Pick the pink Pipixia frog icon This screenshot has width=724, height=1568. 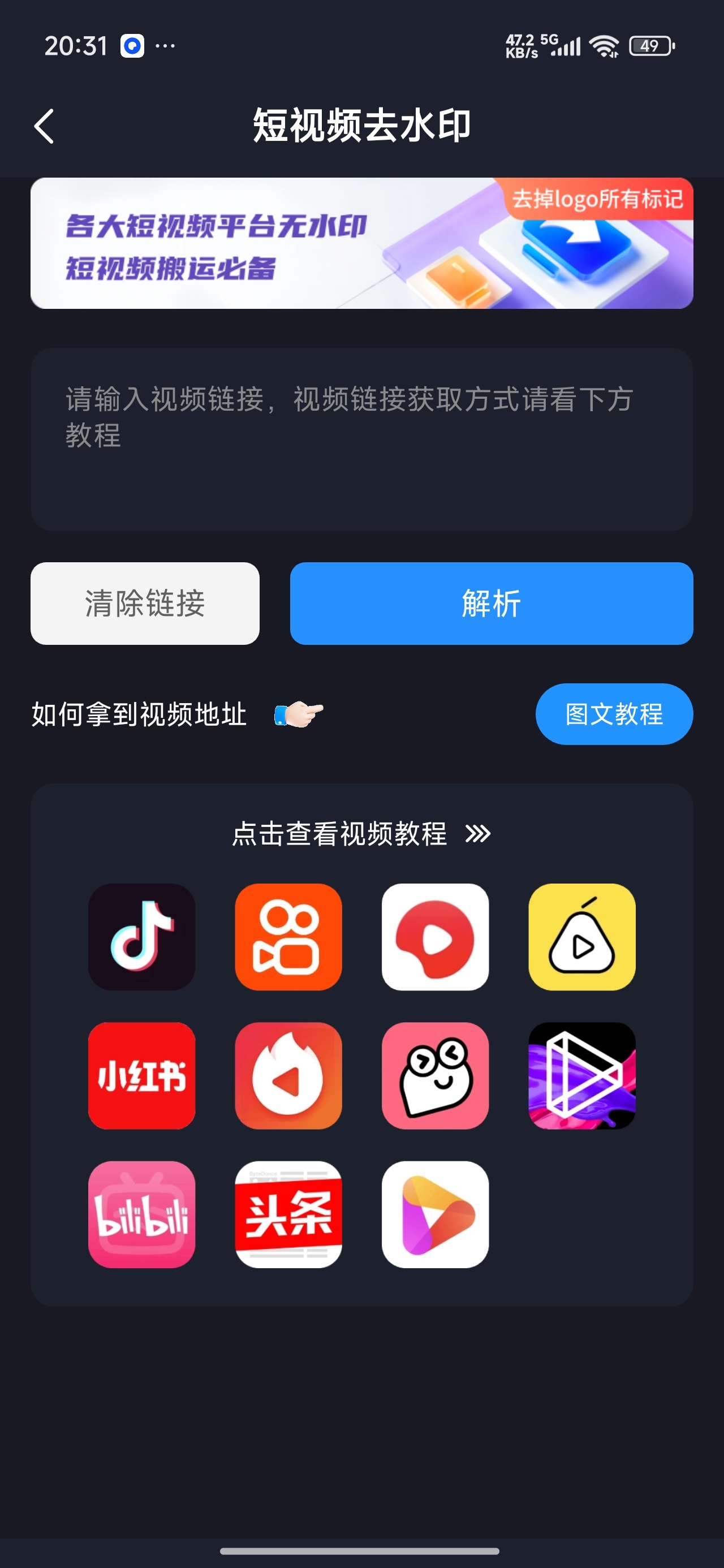pyautogui.click(x=436, y=1075)
